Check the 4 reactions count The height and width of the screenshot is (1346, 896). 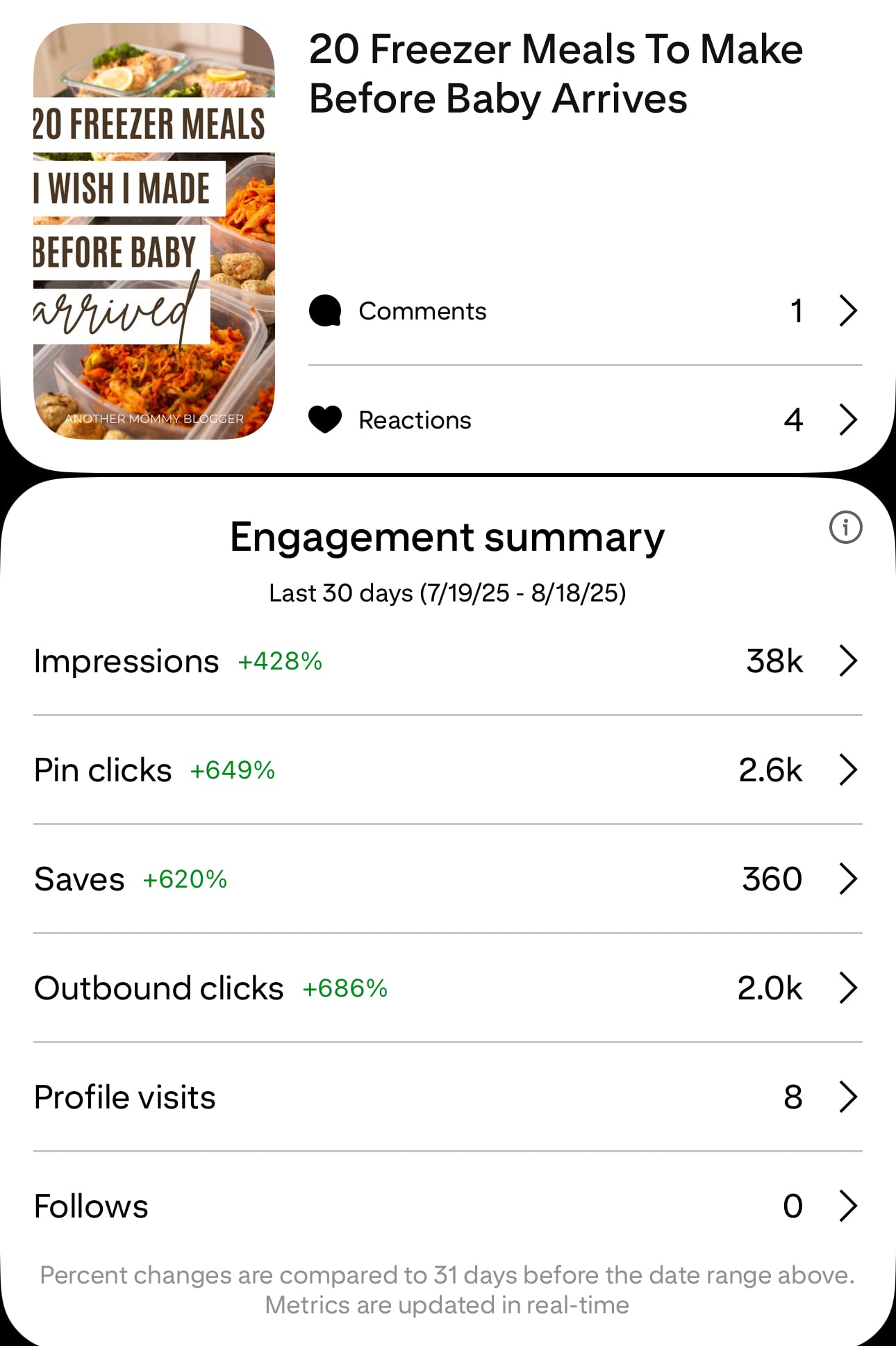coord(793,419)
